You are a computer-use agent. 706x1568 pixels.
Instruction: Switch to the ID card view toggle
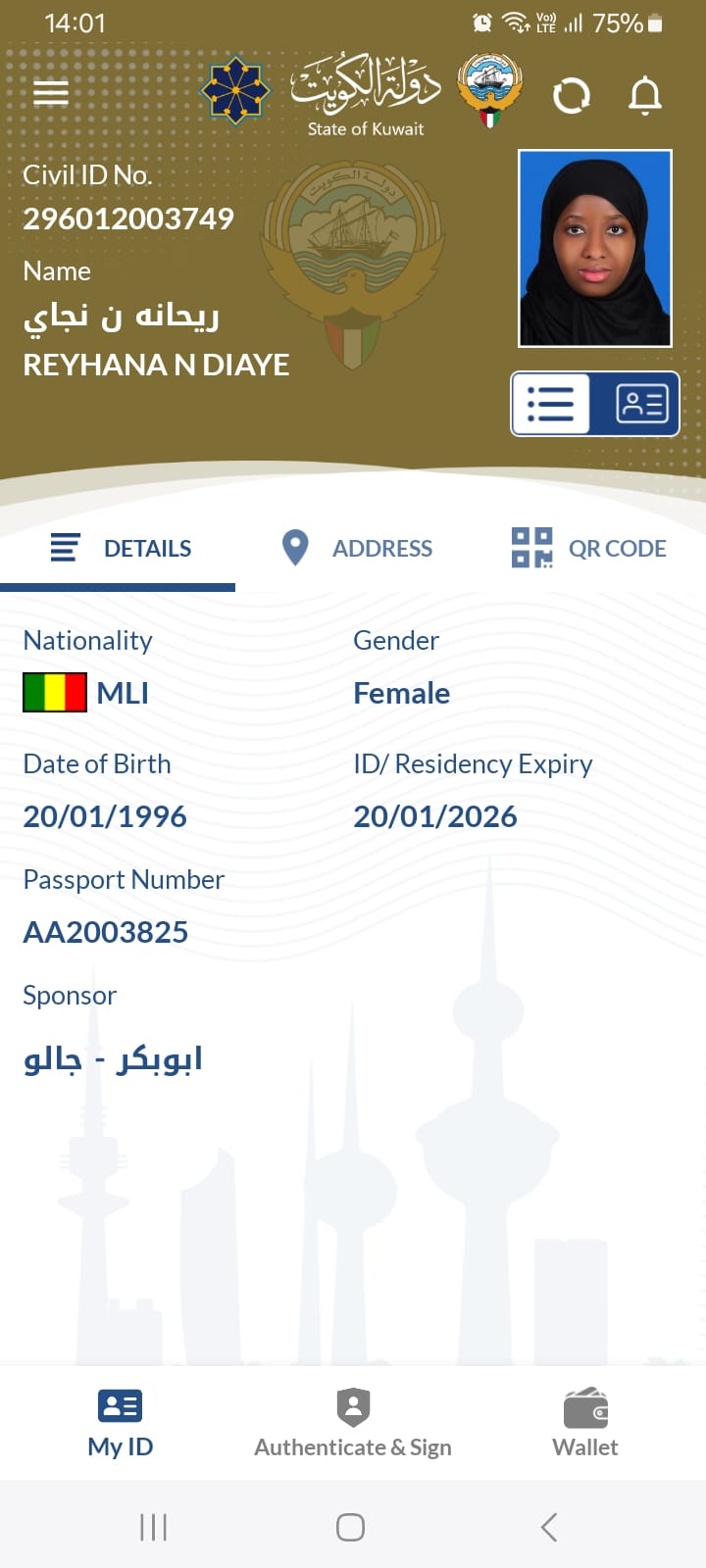641,404
